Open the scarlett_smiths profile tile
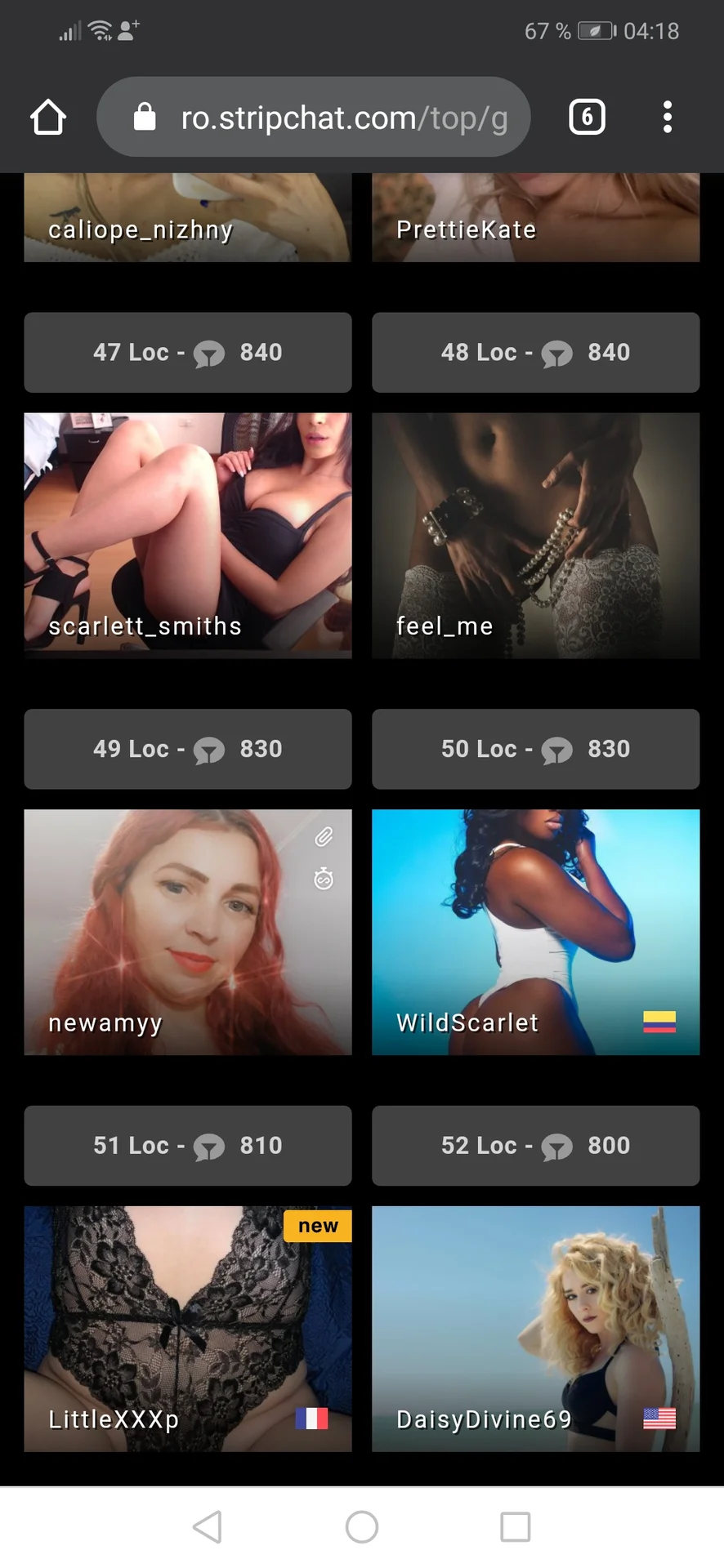This screenshot has width=724, height=1568. [188, 535]
